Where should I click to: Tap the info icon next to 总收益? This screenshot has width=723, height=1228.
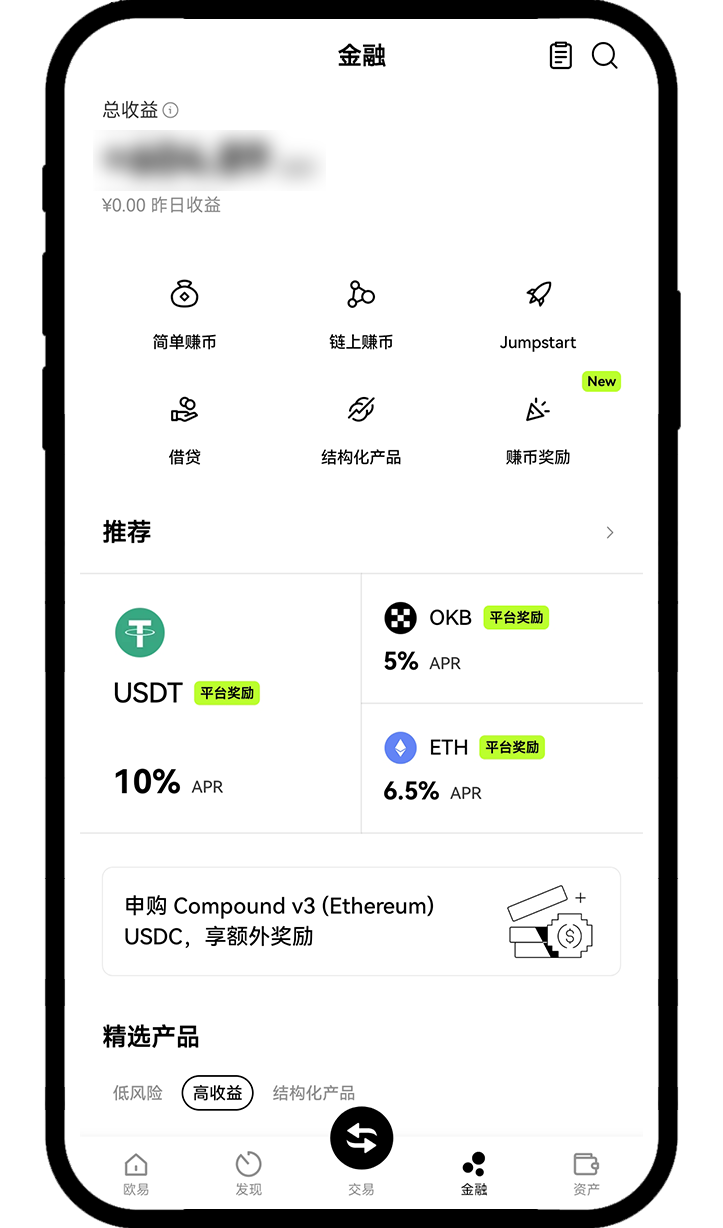click(171, 110)
